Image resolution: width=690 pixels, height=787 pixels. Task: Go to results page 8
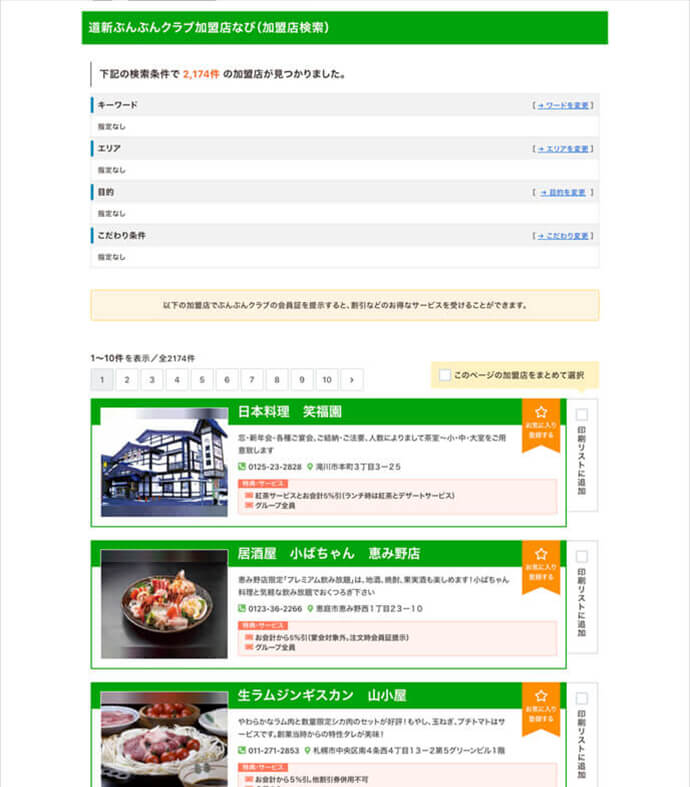(x=277, y=380)
